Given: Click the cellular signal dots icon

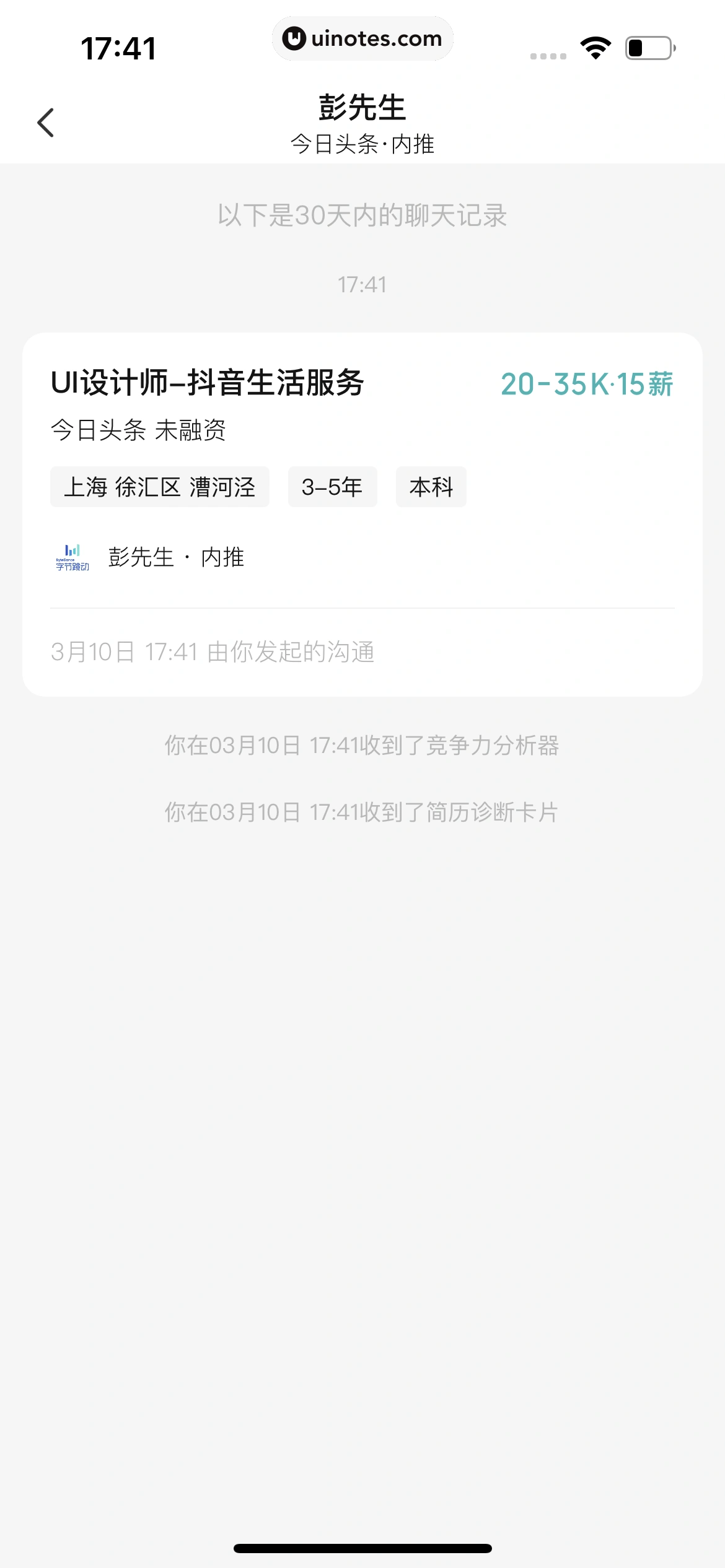Looking at the screenshot, I should click(x=548, y=55).
